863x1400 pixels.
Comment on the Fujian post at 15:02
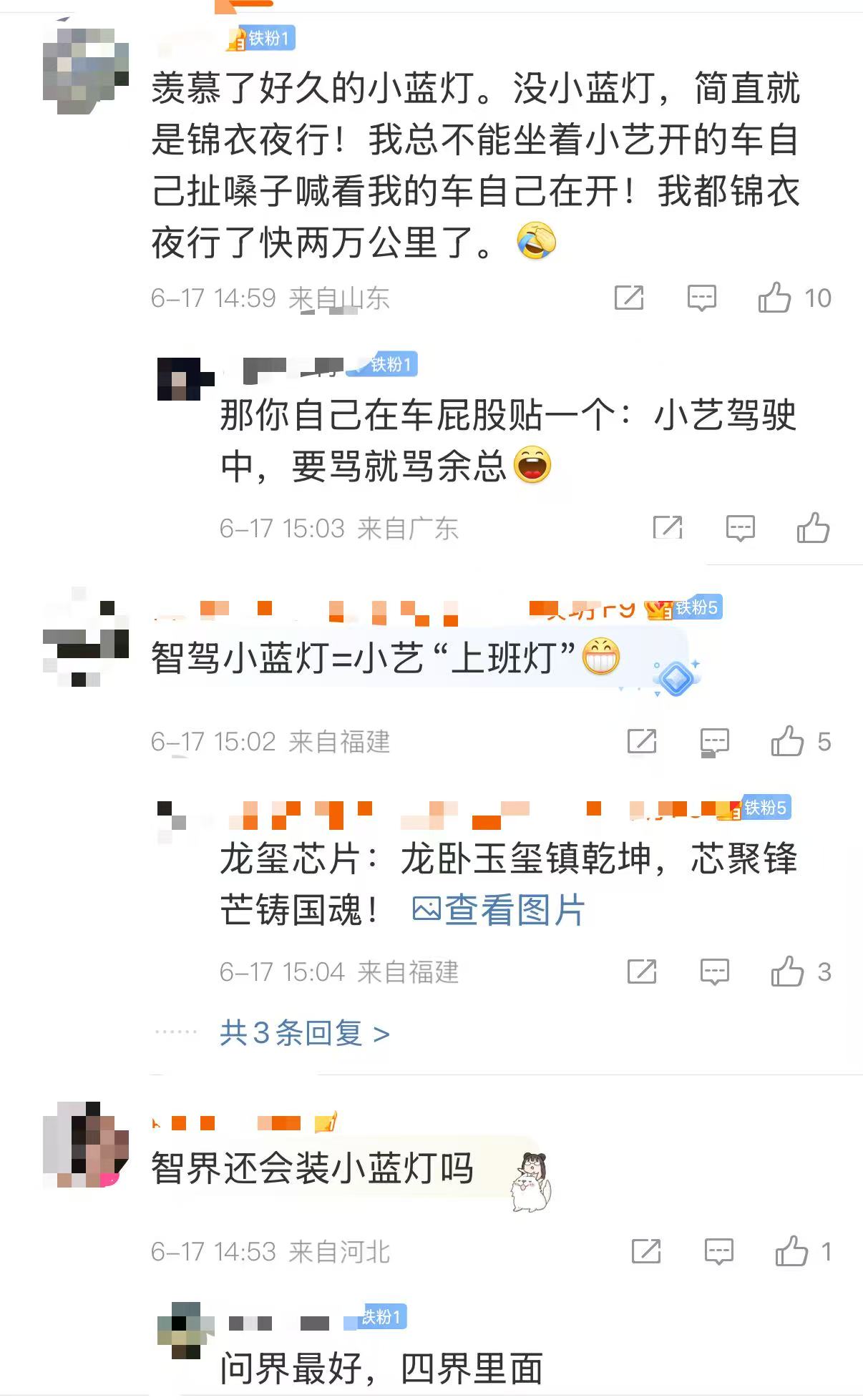coord(714,742)
